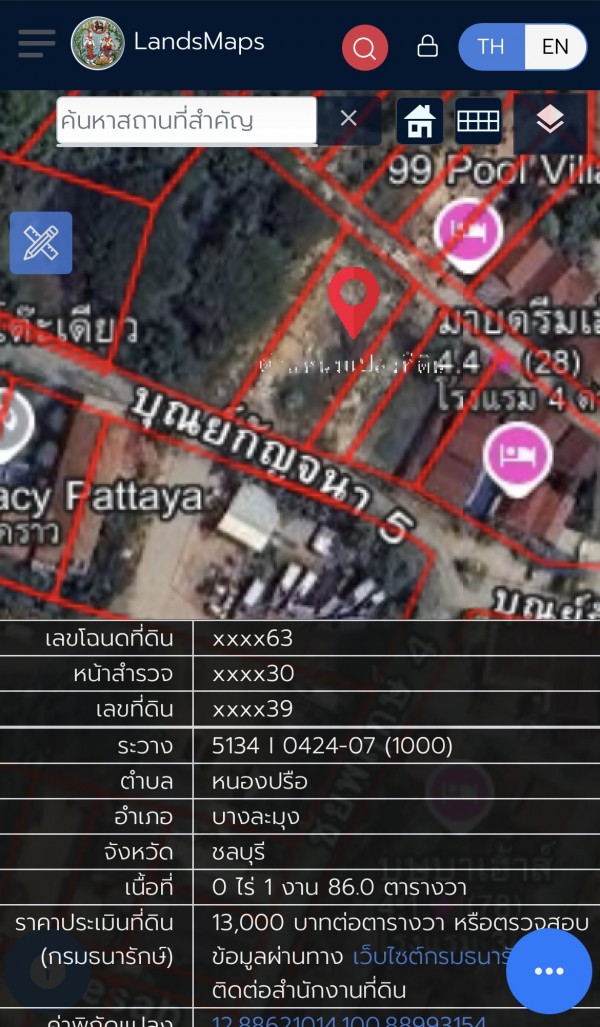The height and width of the screenshot is (1027, 600).
Task: Tap the red location pin on the map
Action: click(354, 299)
